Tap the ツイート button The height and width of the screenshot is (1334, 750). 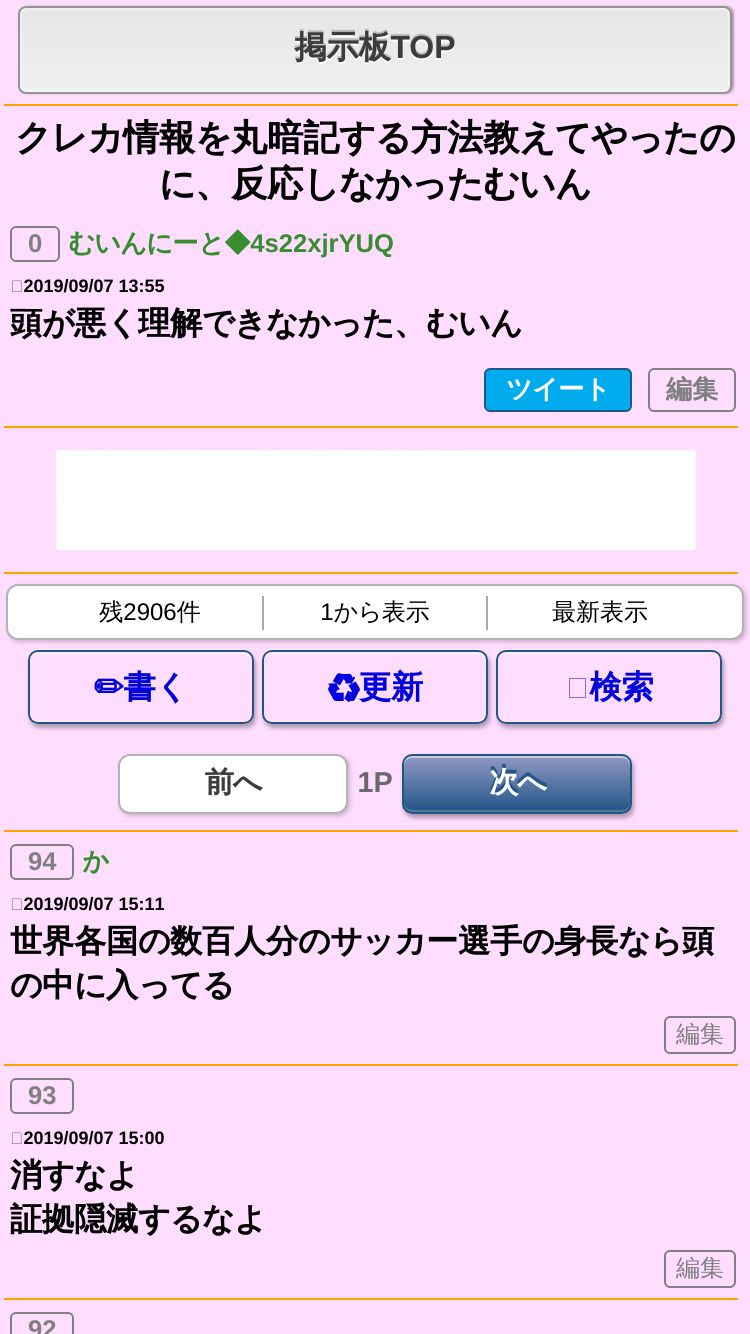pos(558,390)
